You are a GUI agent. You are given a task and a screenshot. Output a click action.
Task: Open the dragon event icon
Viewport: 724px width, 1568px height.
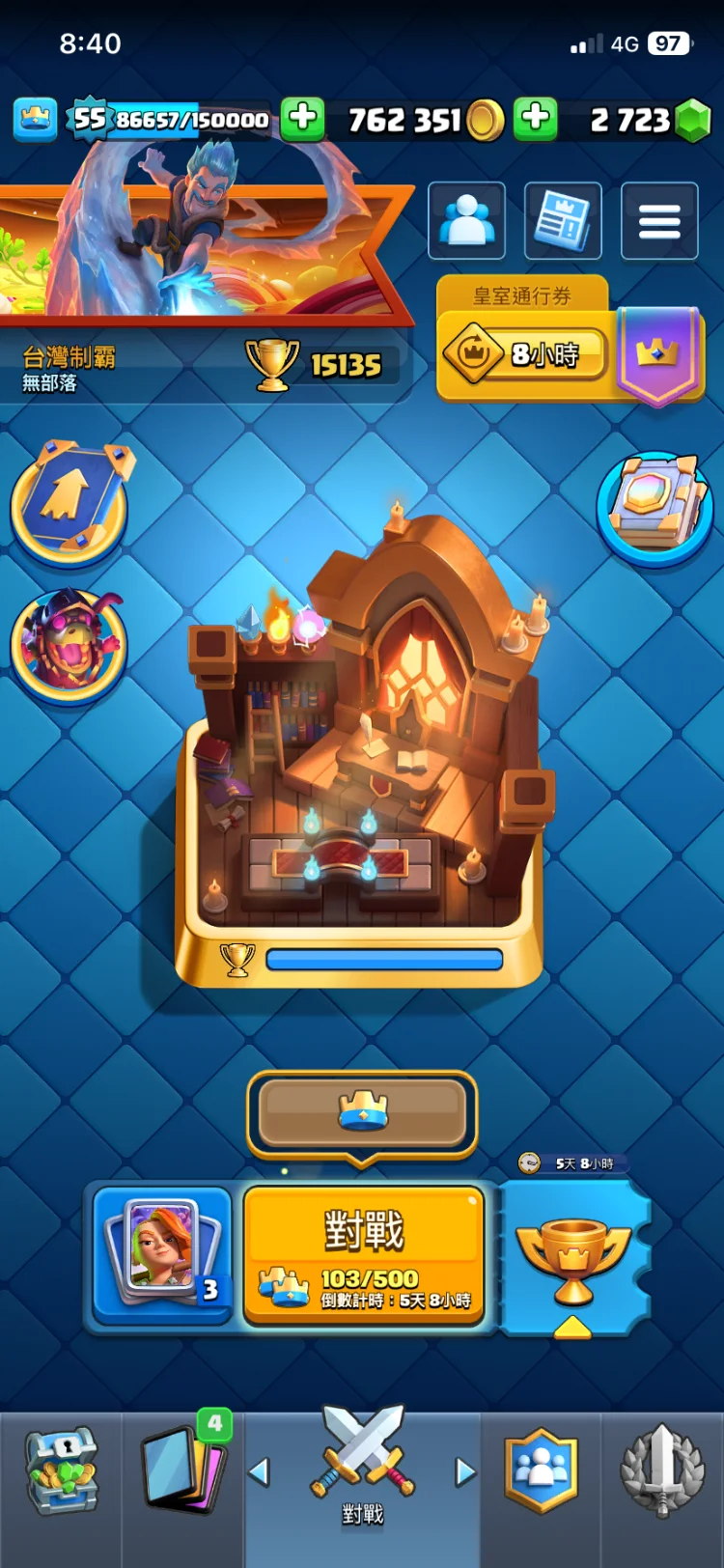(70, 645)
